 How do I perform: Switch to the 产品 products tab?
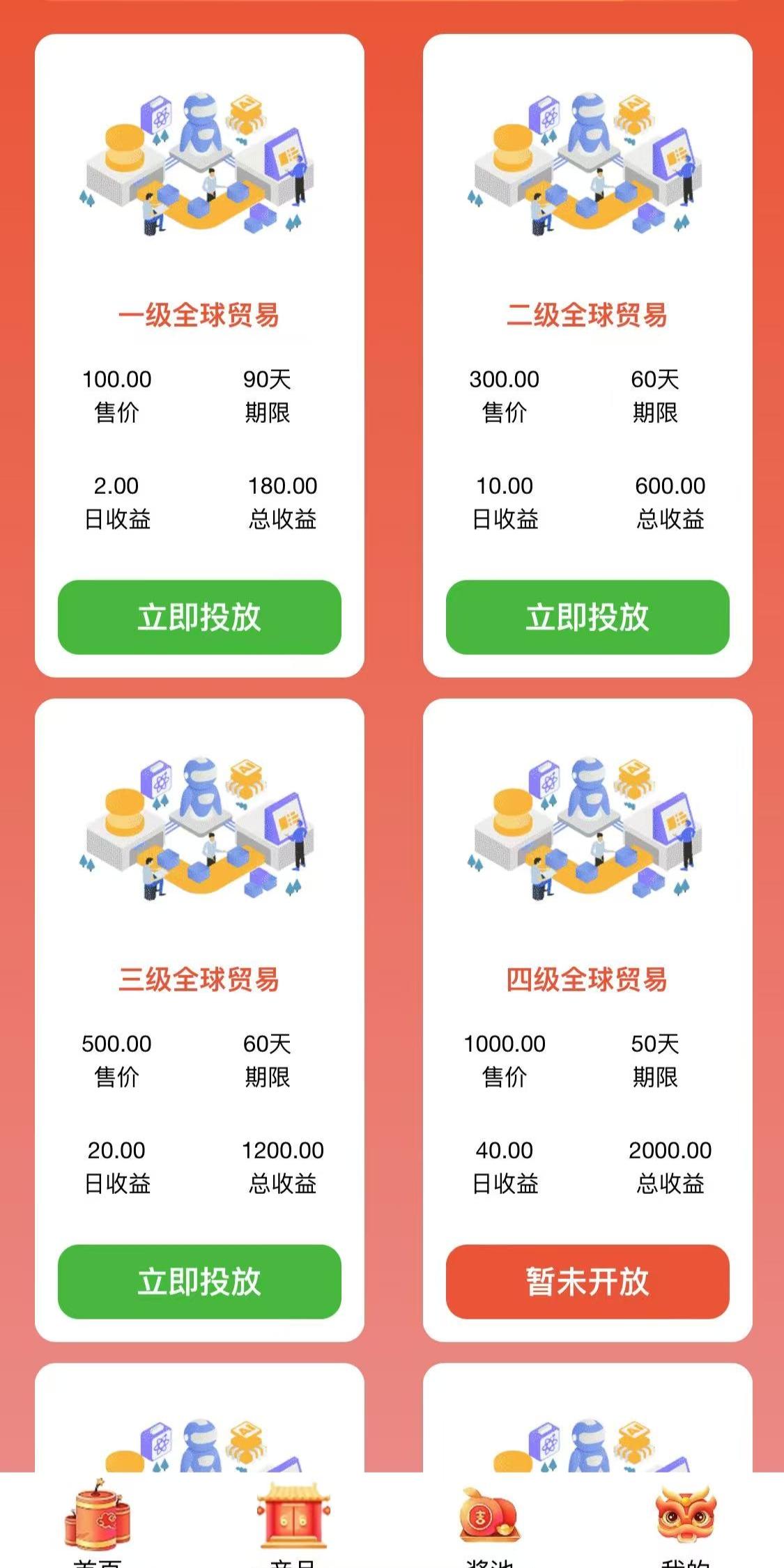[x=293, y=1522]
